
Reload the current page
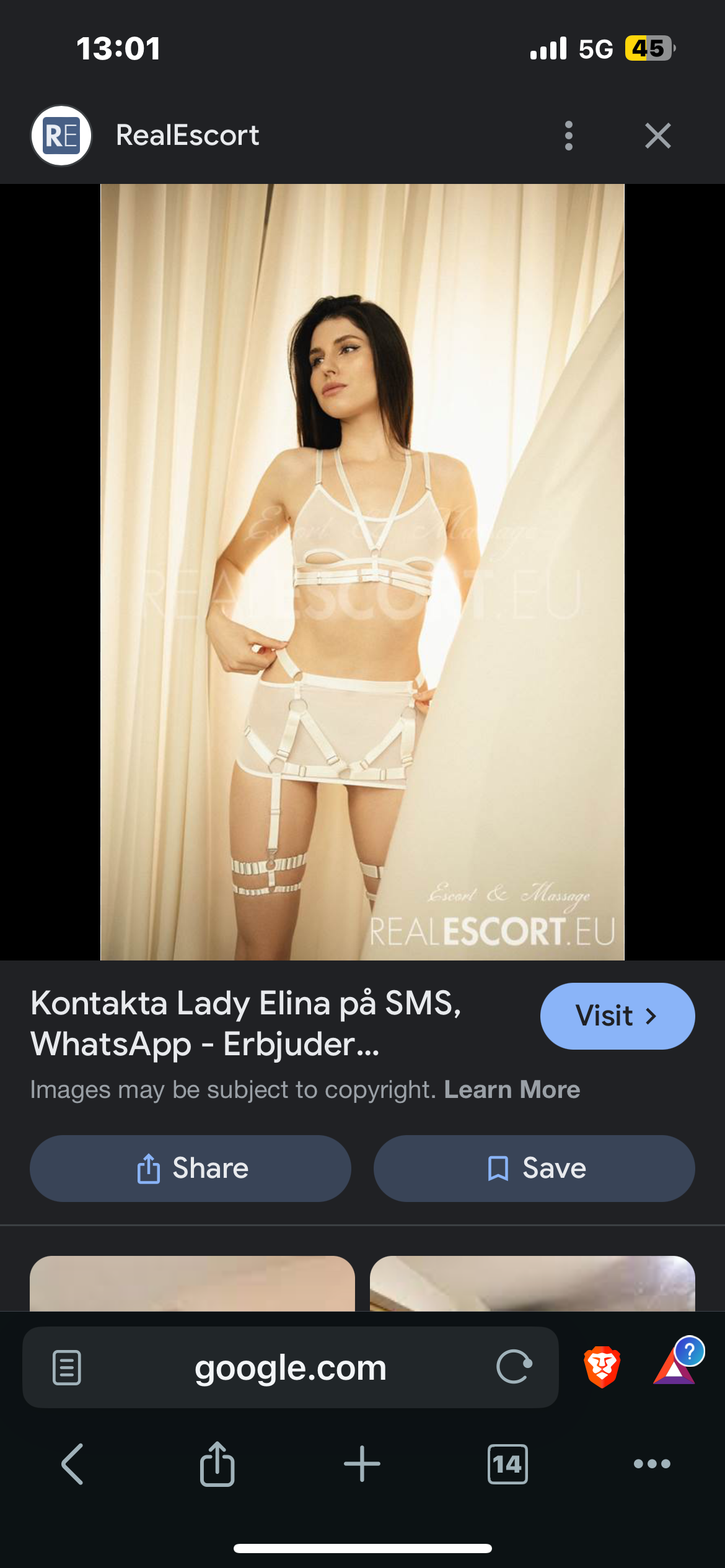coord(514,1367)
